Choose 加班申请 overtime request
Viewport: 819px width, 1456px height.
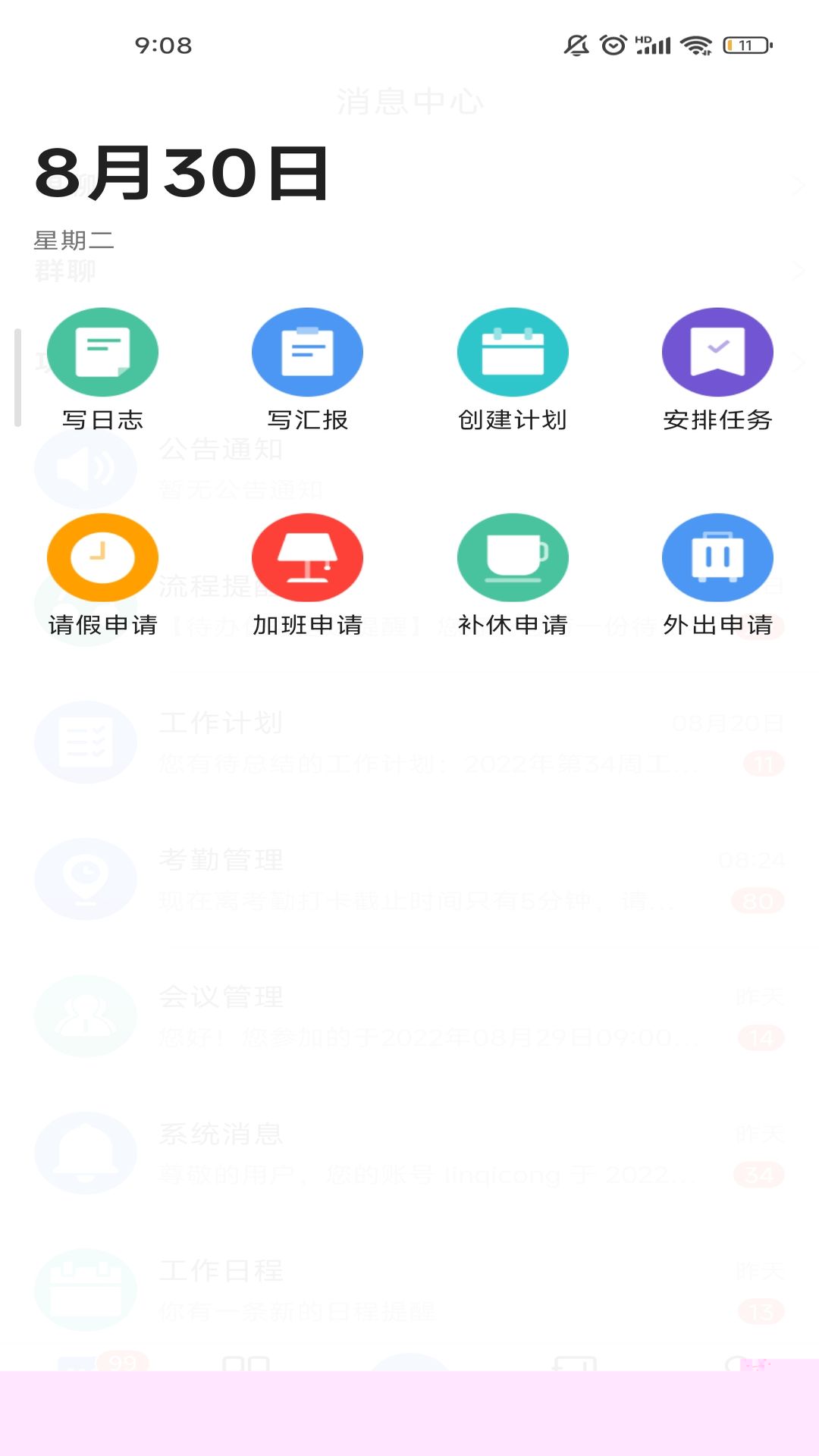[x=307, y=558]
